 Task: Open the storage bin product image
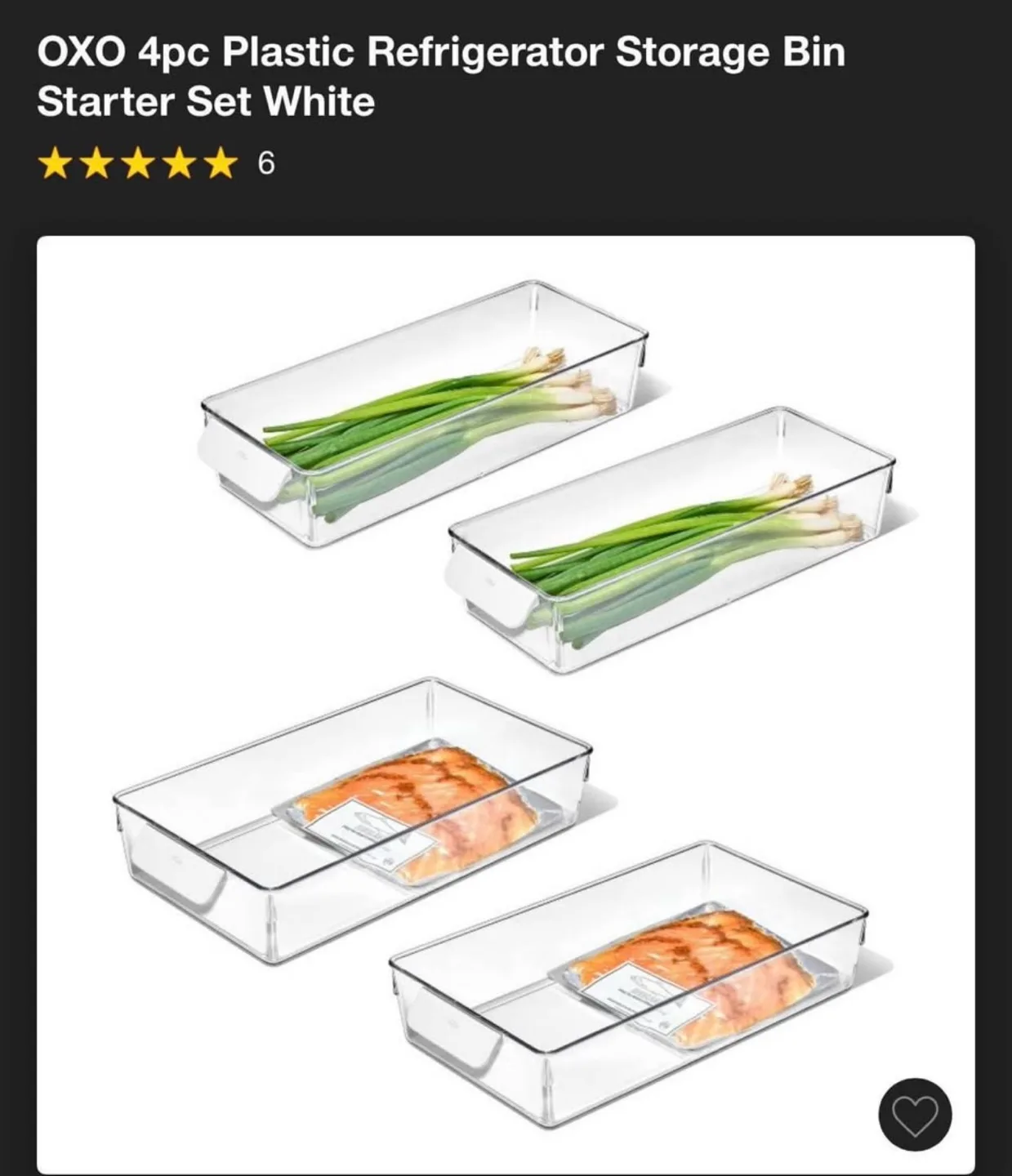tap(506, 706)
